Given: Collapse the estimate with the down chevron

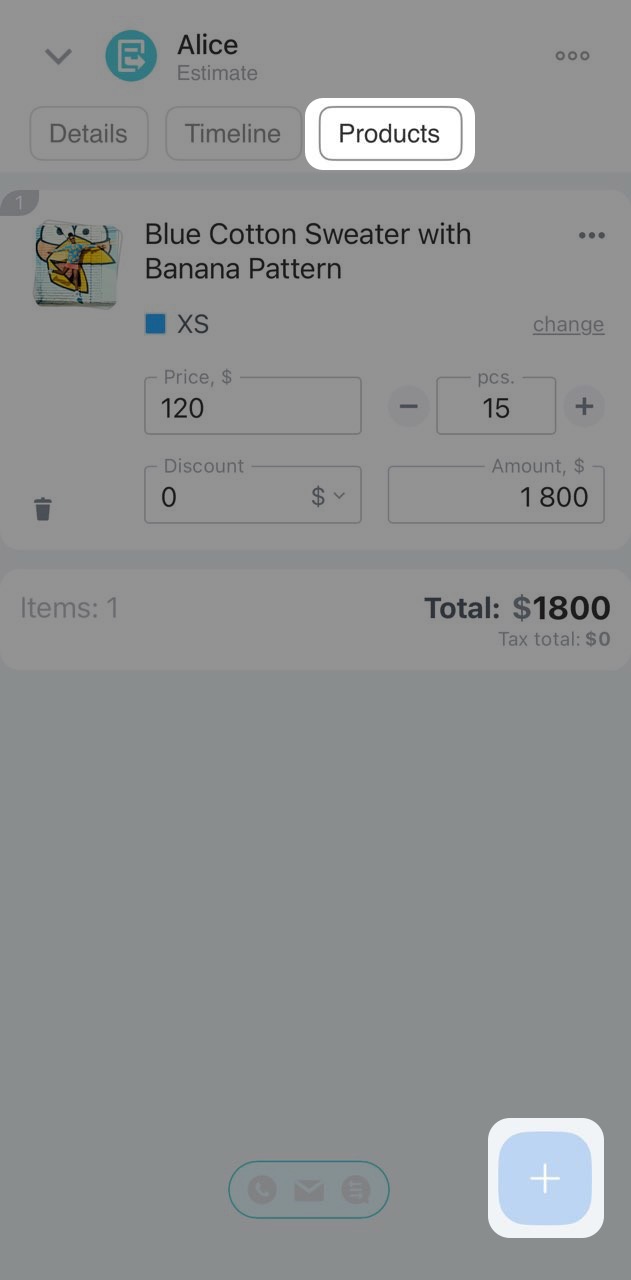Looking at the screenshot, I should 59,56.
